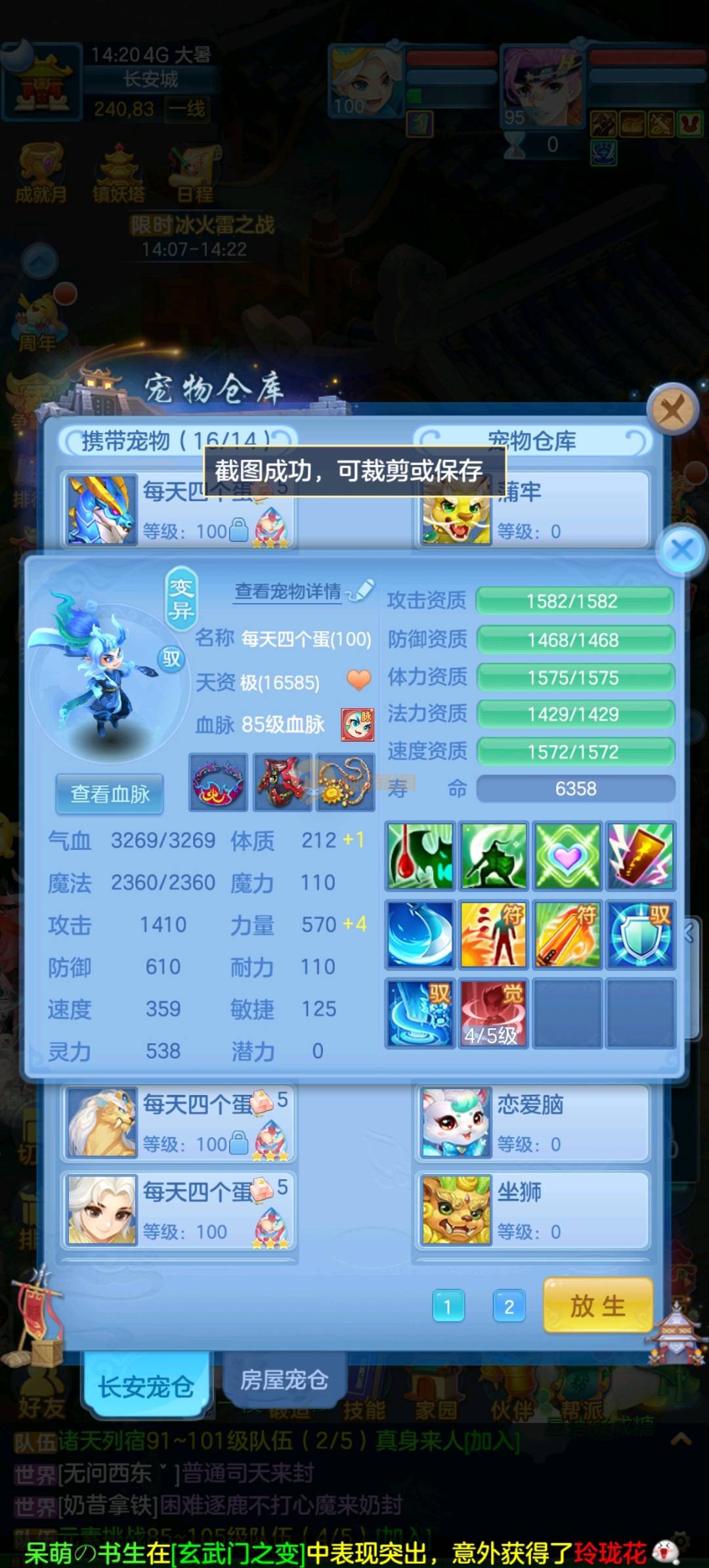Close the pet warehouse window
This screenshot has height=1568, width=709.
pos(672,410)
